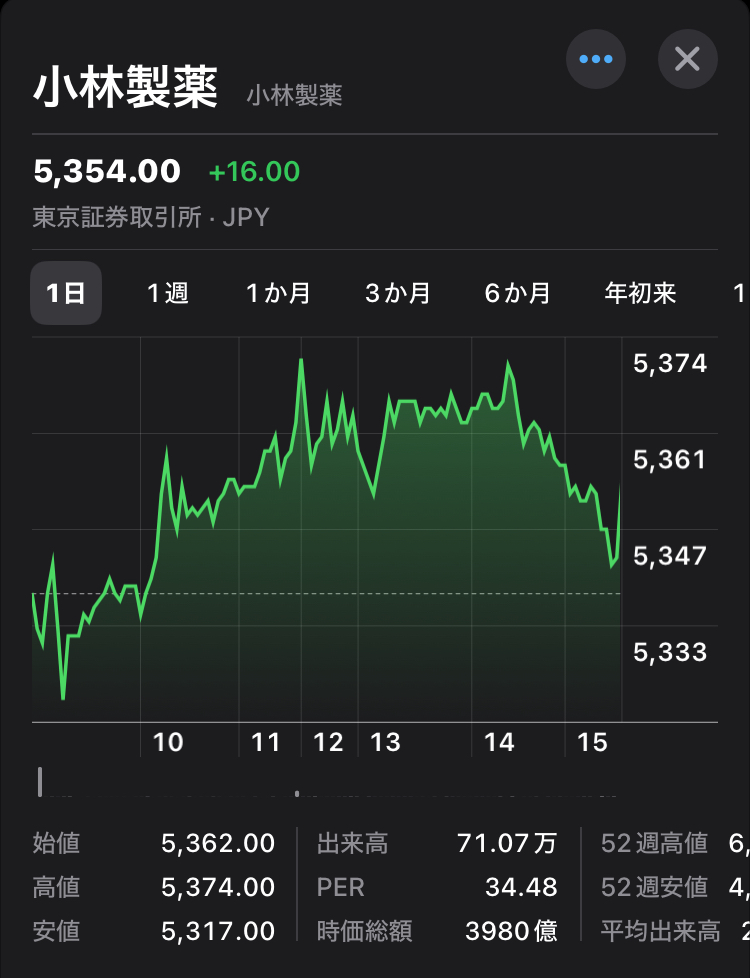Close the 小林製薬 stock detail sheet
This screenshot has width=750, height=978.
[687, 59]
